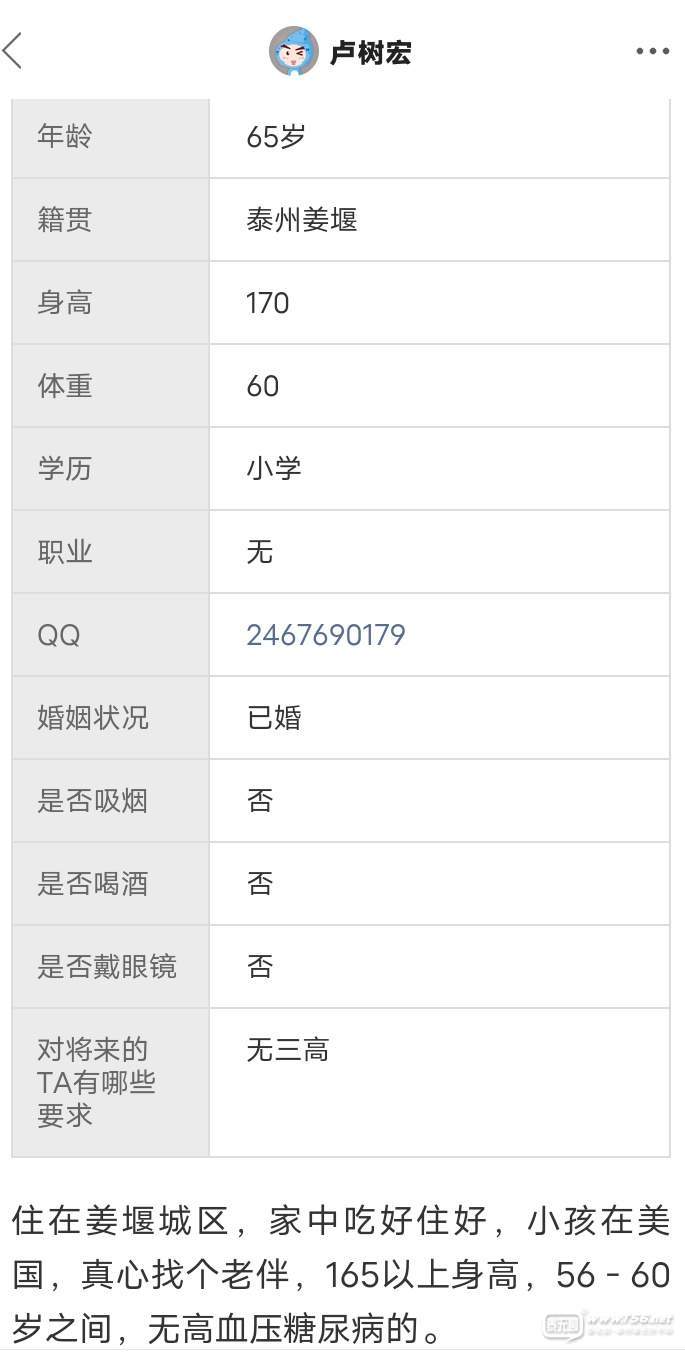Go back using the top-left arrow
This screenshot has width=685, height=1353.
(x=14, y=50)
